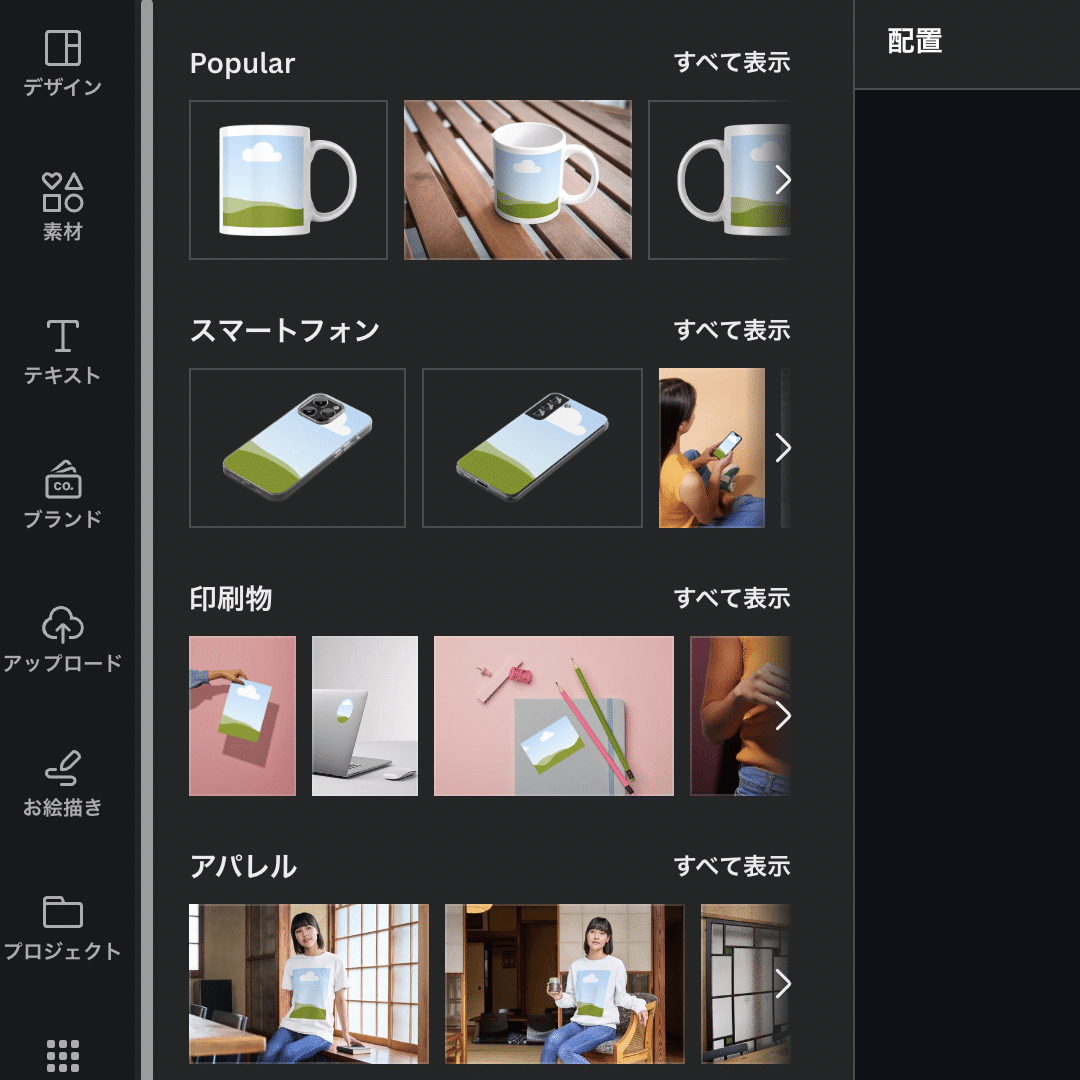Show all Popular mockups via すべて表示

click(732, 63)
